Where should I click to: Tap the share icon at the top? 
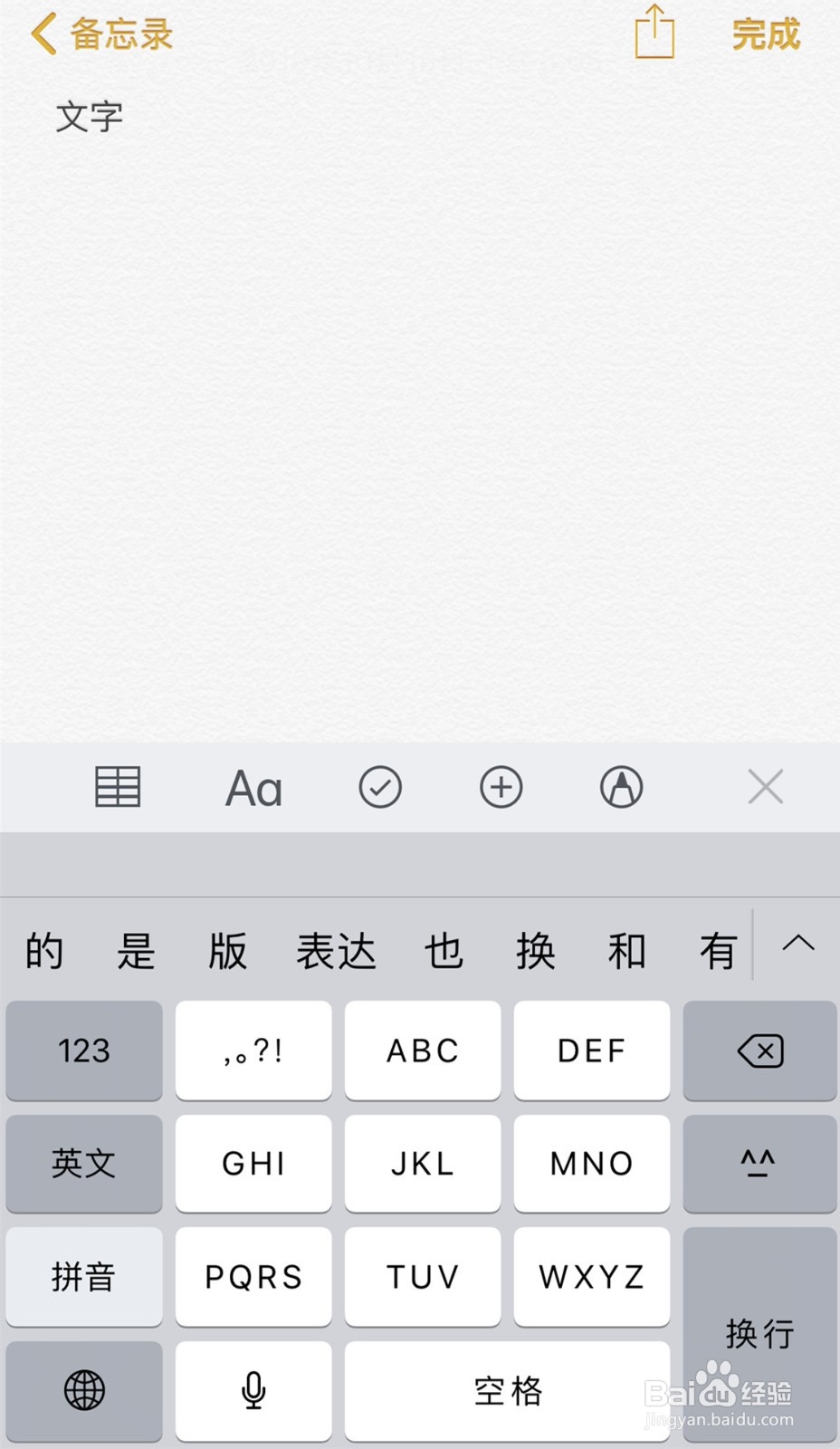point(654,34)
